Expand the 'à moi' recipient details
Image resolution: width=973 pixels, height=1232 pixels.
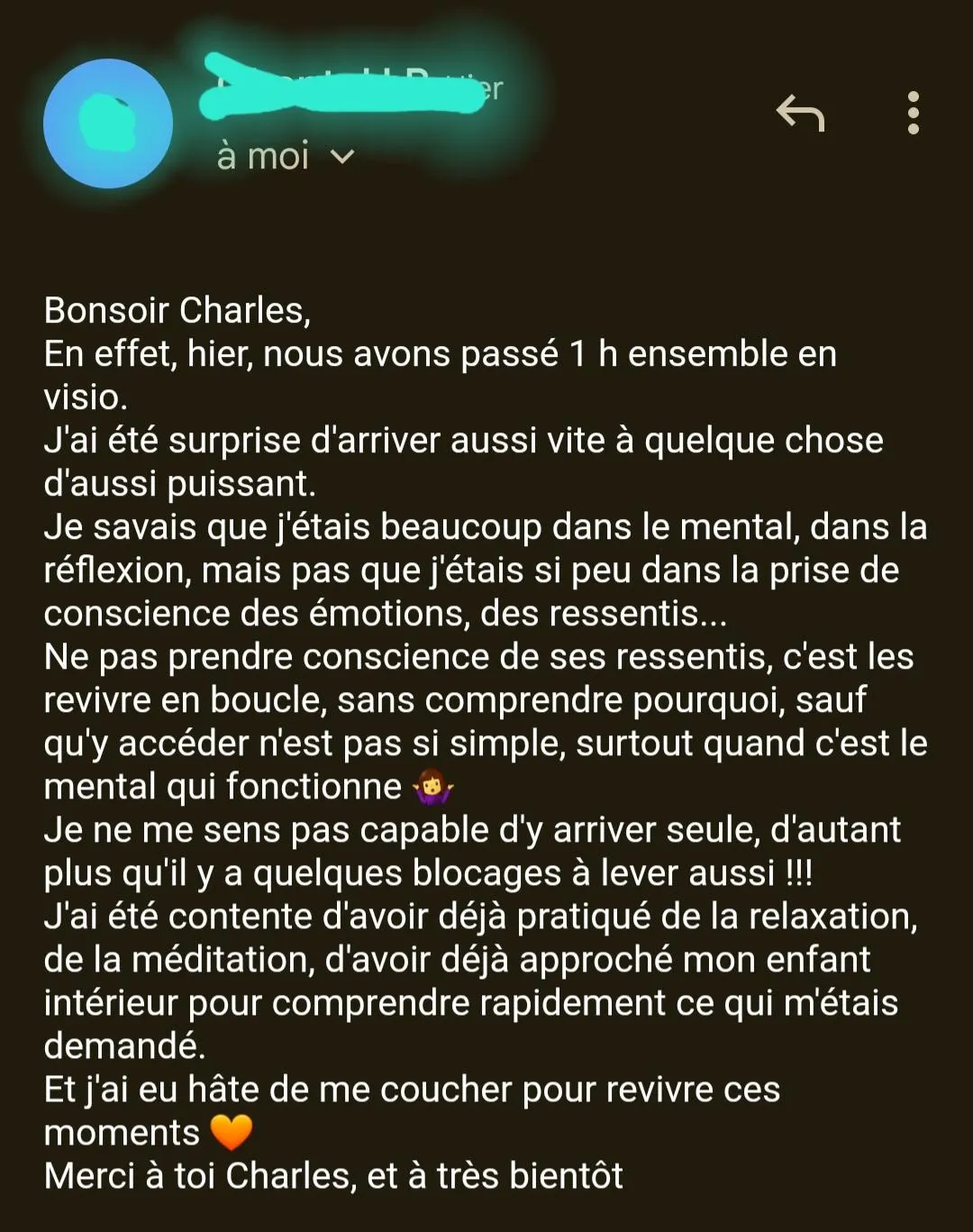coord(341,157)
